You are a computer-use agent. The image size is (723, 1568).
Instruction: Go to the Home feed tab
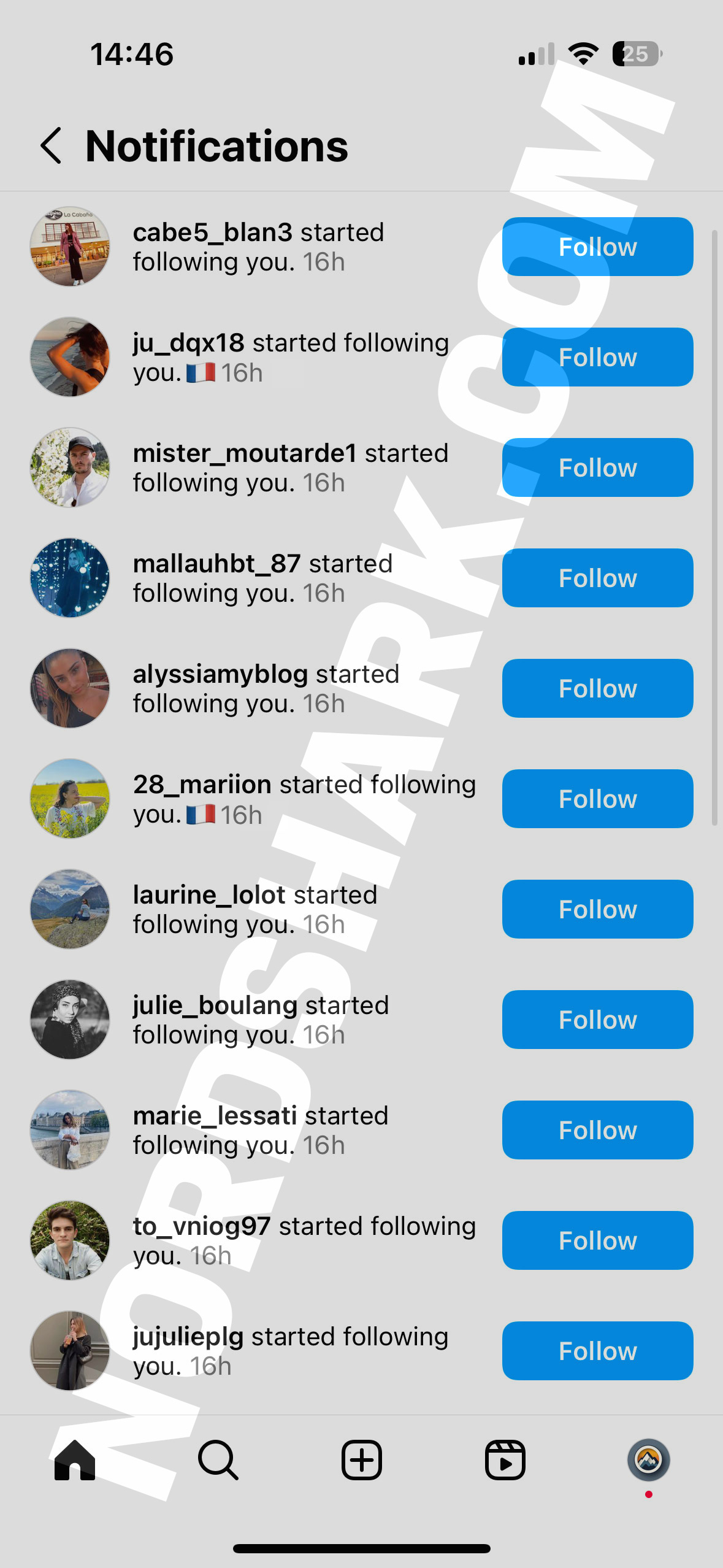click(x=75, y=1460)
